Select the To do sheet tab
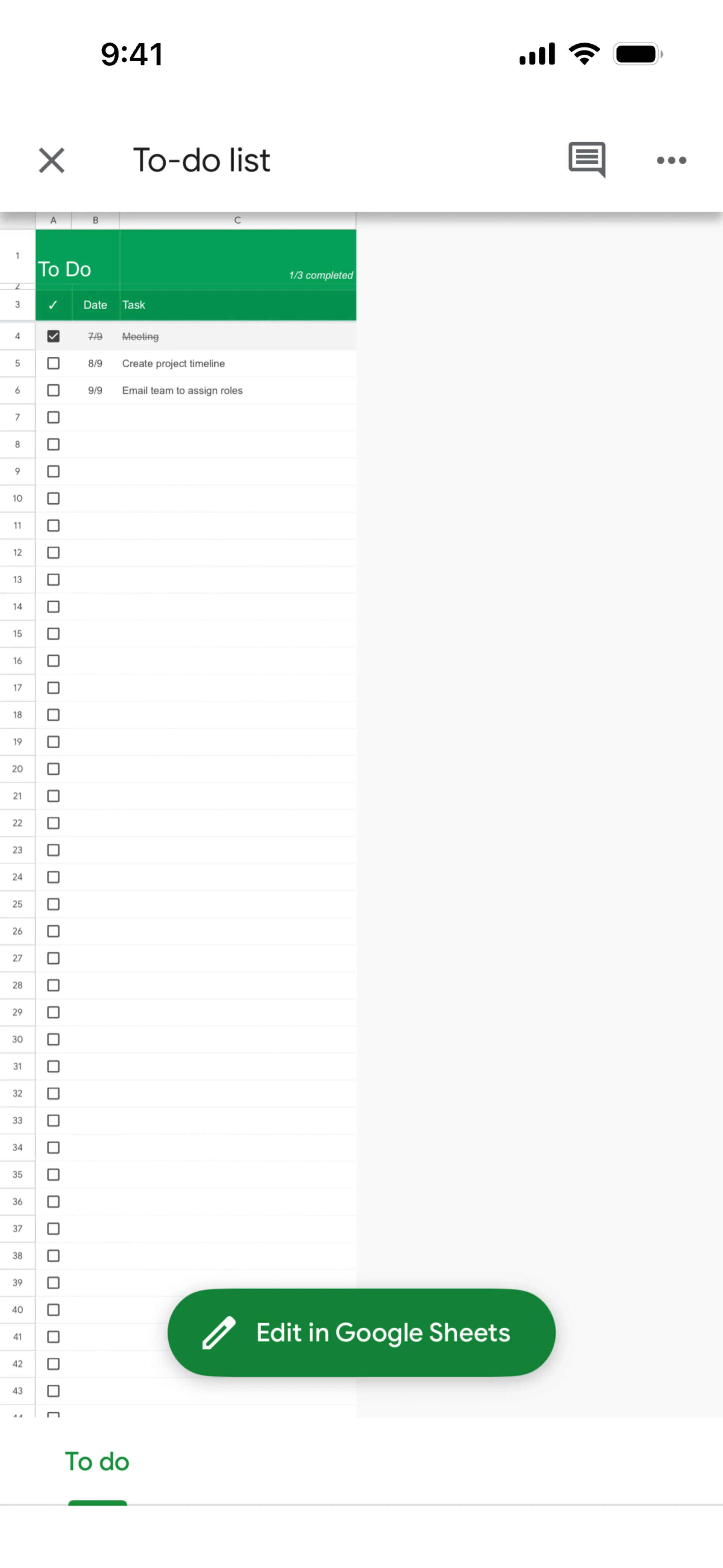The height and width of the screenshot is (1568, 723). coord(98,1462)
